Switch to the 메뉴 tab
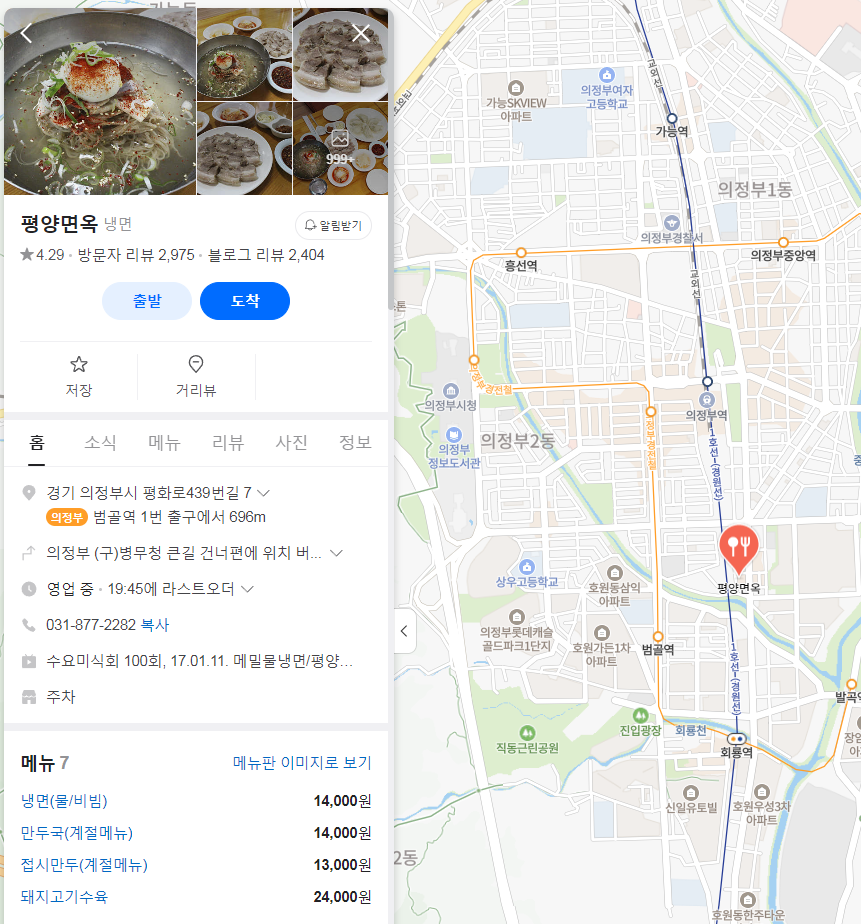 [164, 443]
